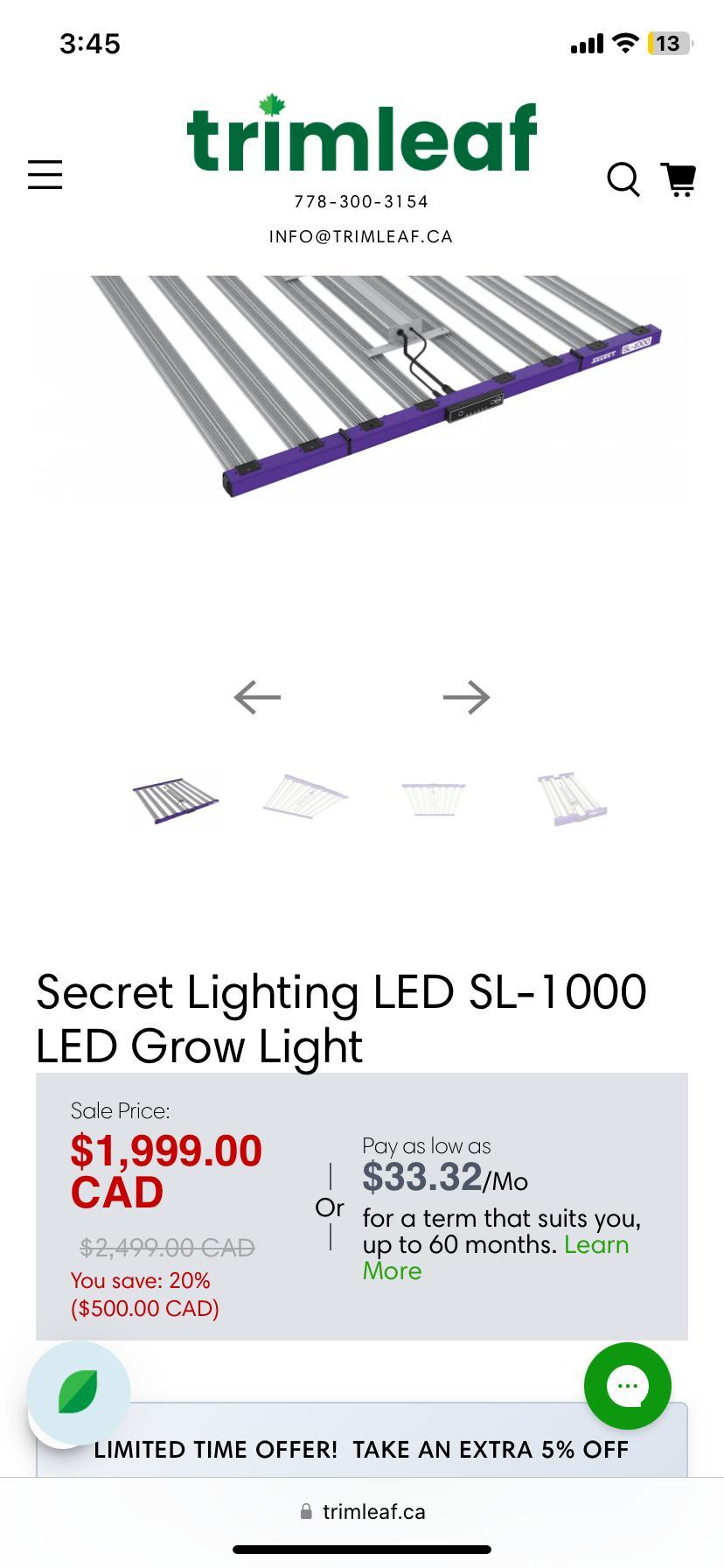Open the green leaf rewards button
The image size is (724, 1568).
click(79, 1392)
